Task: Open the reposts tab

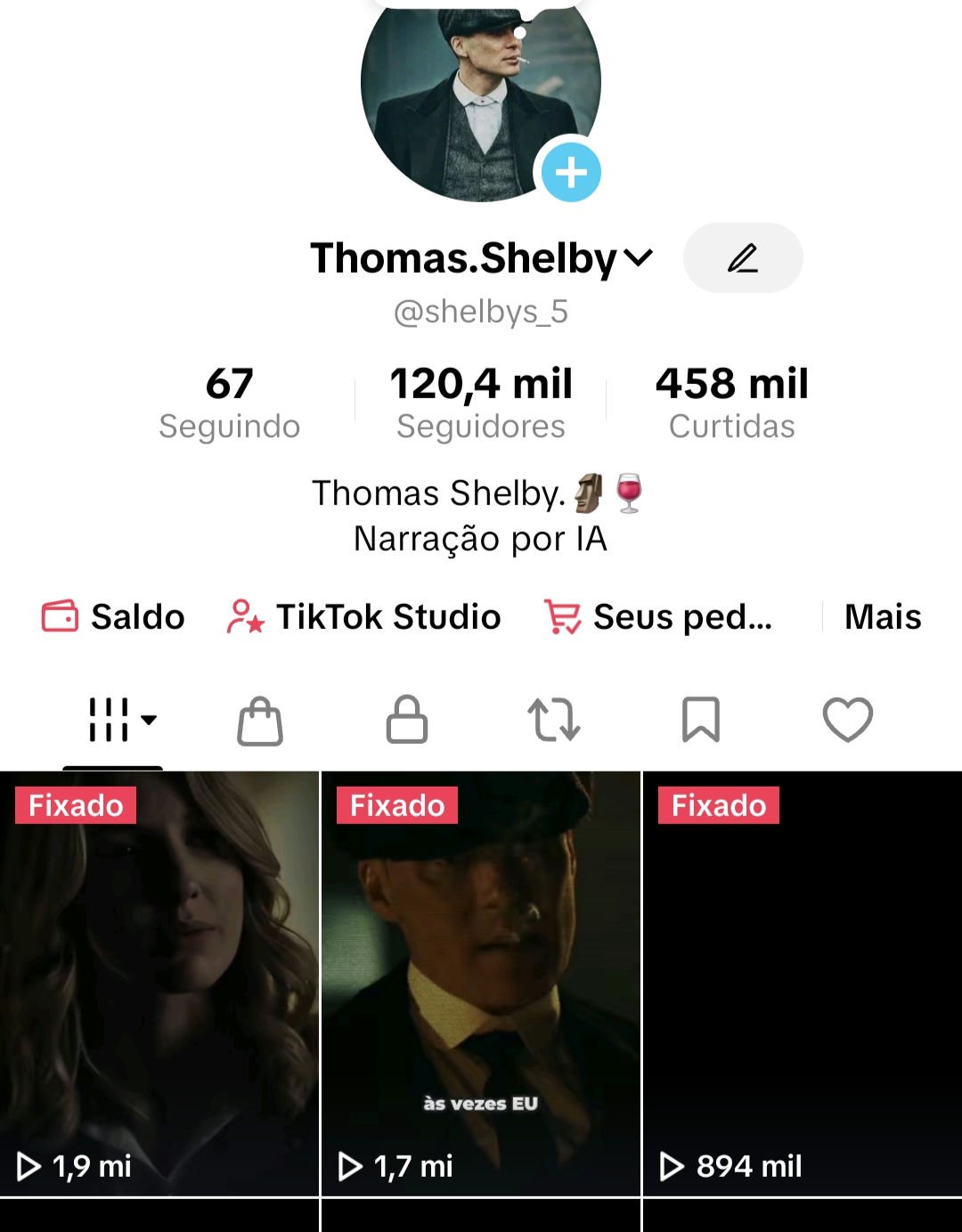Action: (x=554, y=720)
